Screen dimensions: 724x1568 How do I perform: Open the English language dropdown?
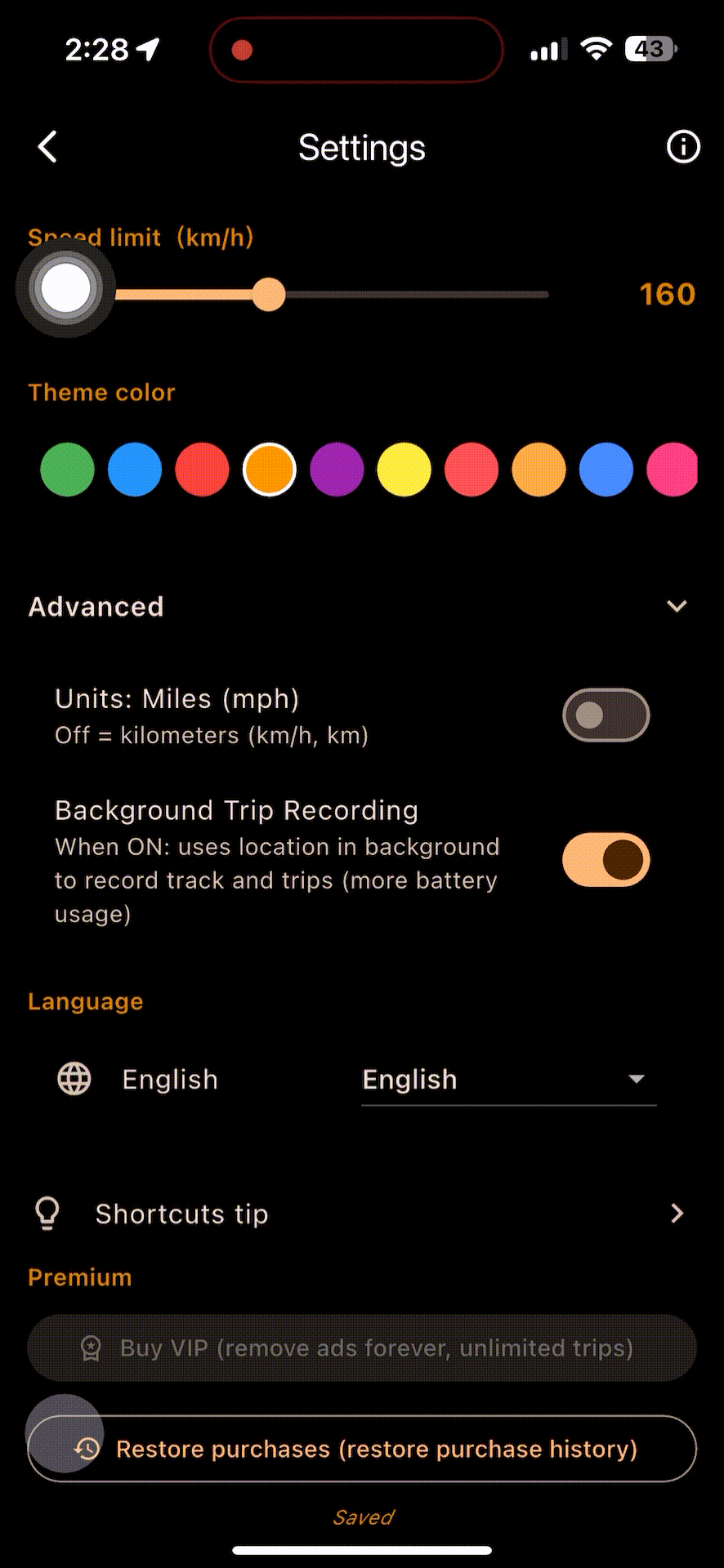pyautogui.click(x=508, y=1080)
